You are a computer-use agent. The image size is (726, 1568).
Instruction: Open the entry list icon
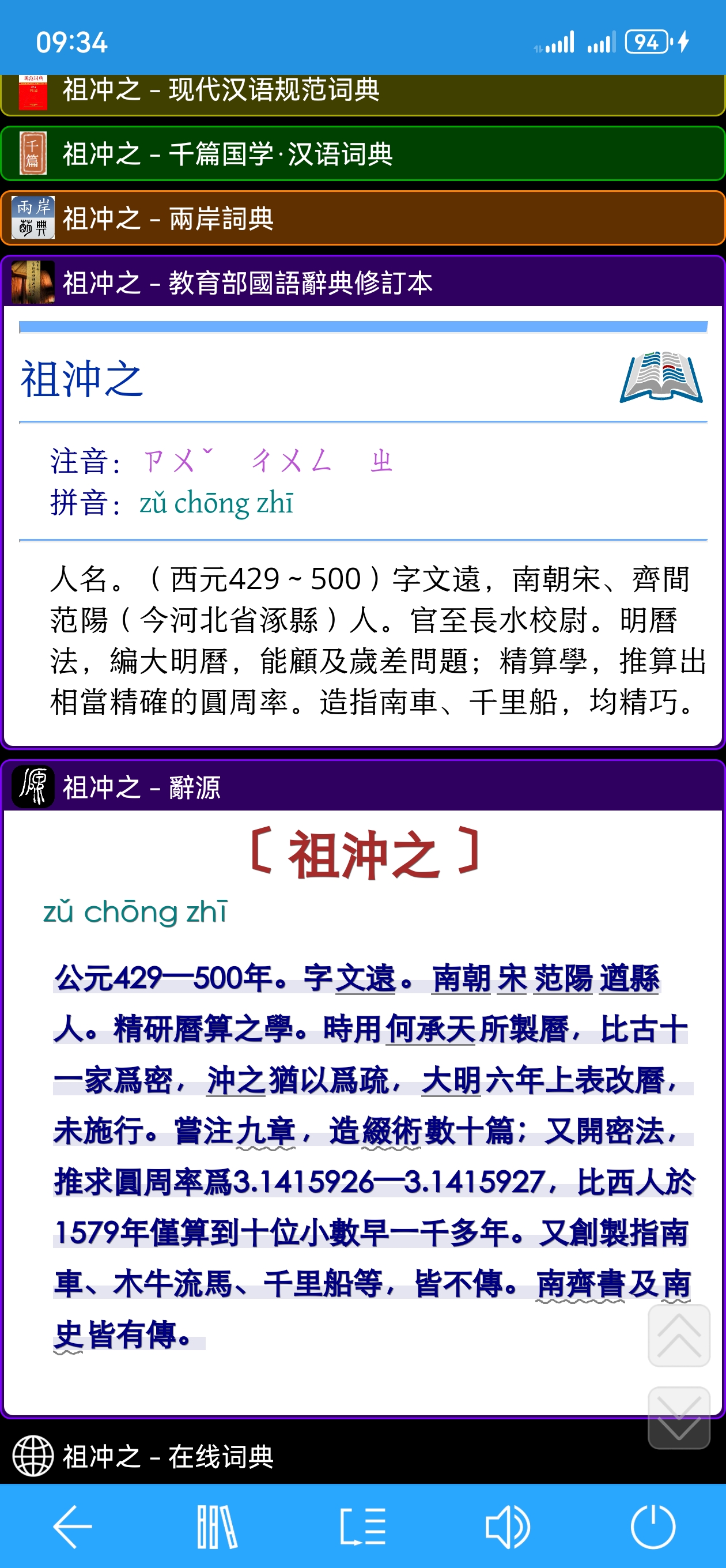pos(362,1526)
